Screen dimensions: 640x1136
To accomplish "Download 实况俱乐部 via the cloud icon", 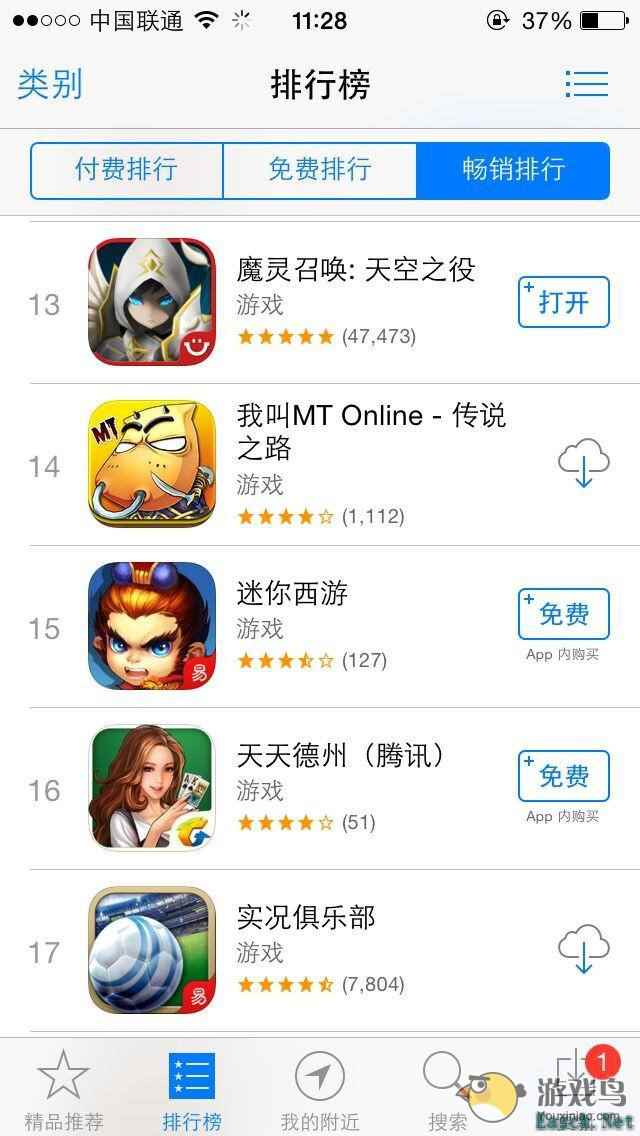I will (583, 951).
